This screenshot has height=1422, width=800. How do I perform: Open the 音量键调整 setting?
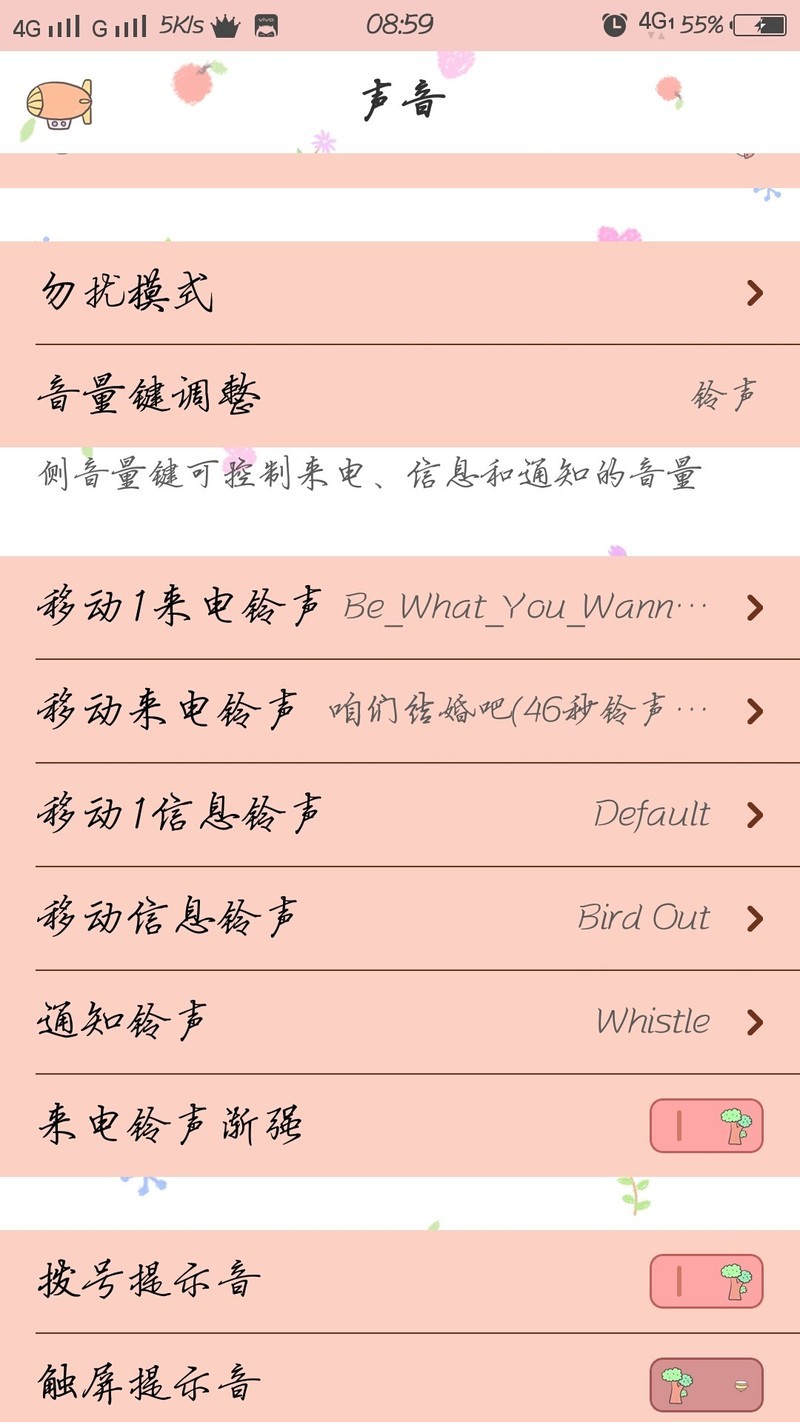click(400, 394)
